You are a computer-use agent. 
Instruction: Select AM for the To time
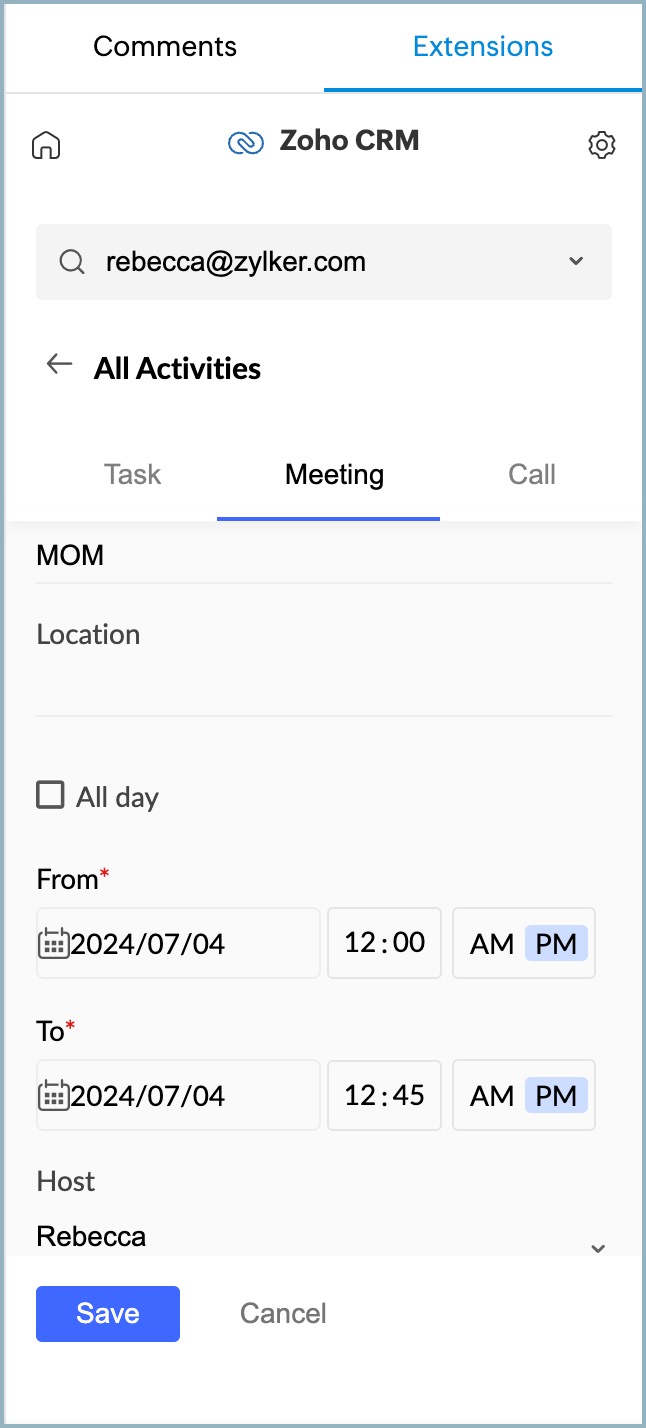pos(491,1095)
